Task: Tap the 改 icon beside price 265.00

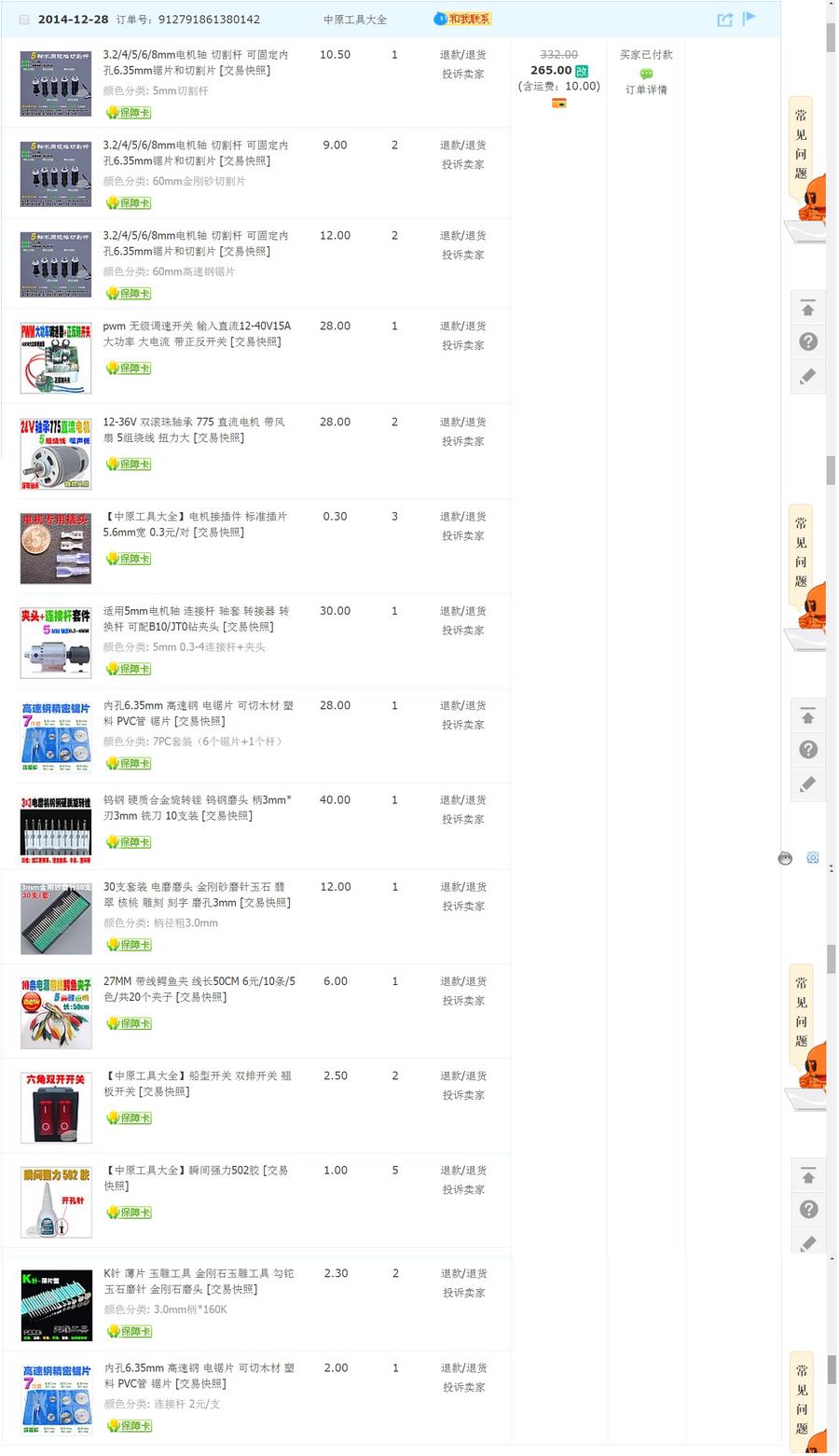Action: (x=582, y=71)
